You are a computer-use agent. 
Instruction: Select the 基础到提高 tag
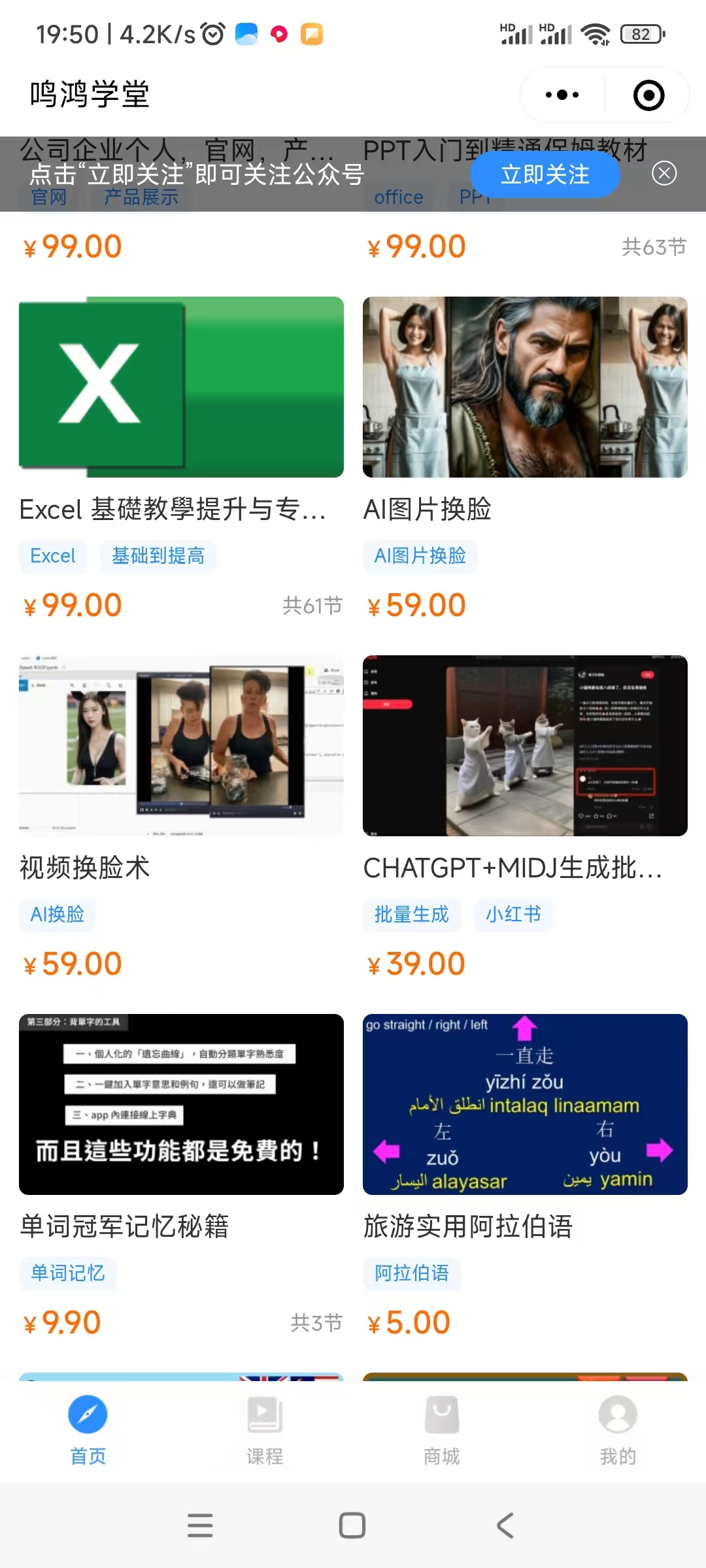[158, 556]
